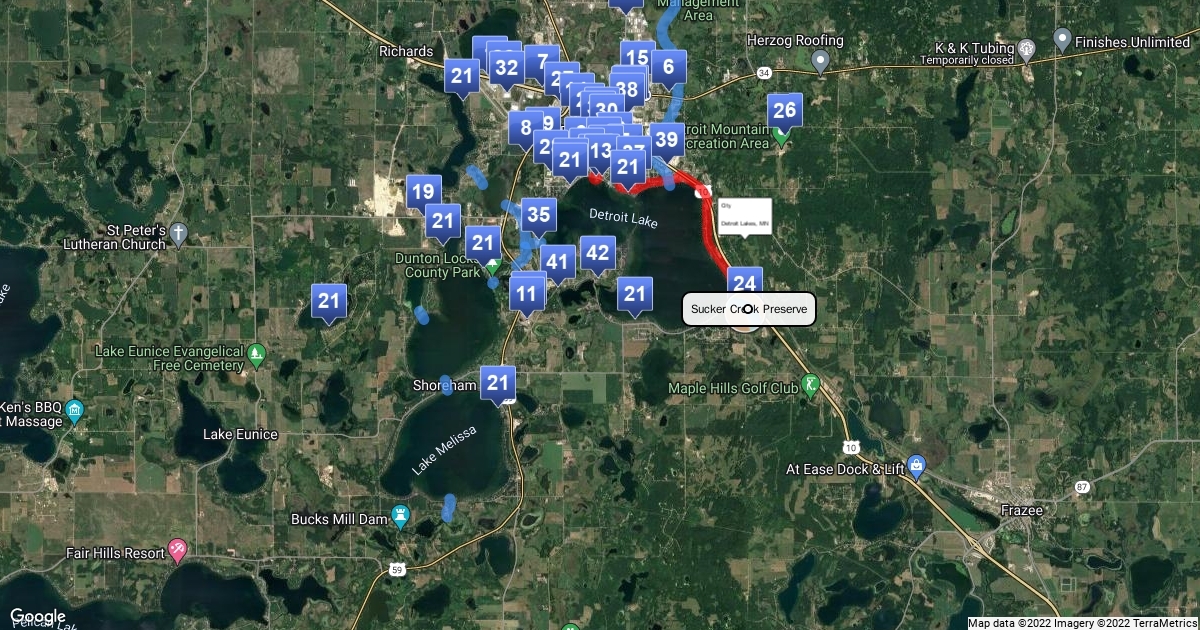Screen dimensions: 1200x630
Task: Select map marker number 19
Action: point(423,192)
